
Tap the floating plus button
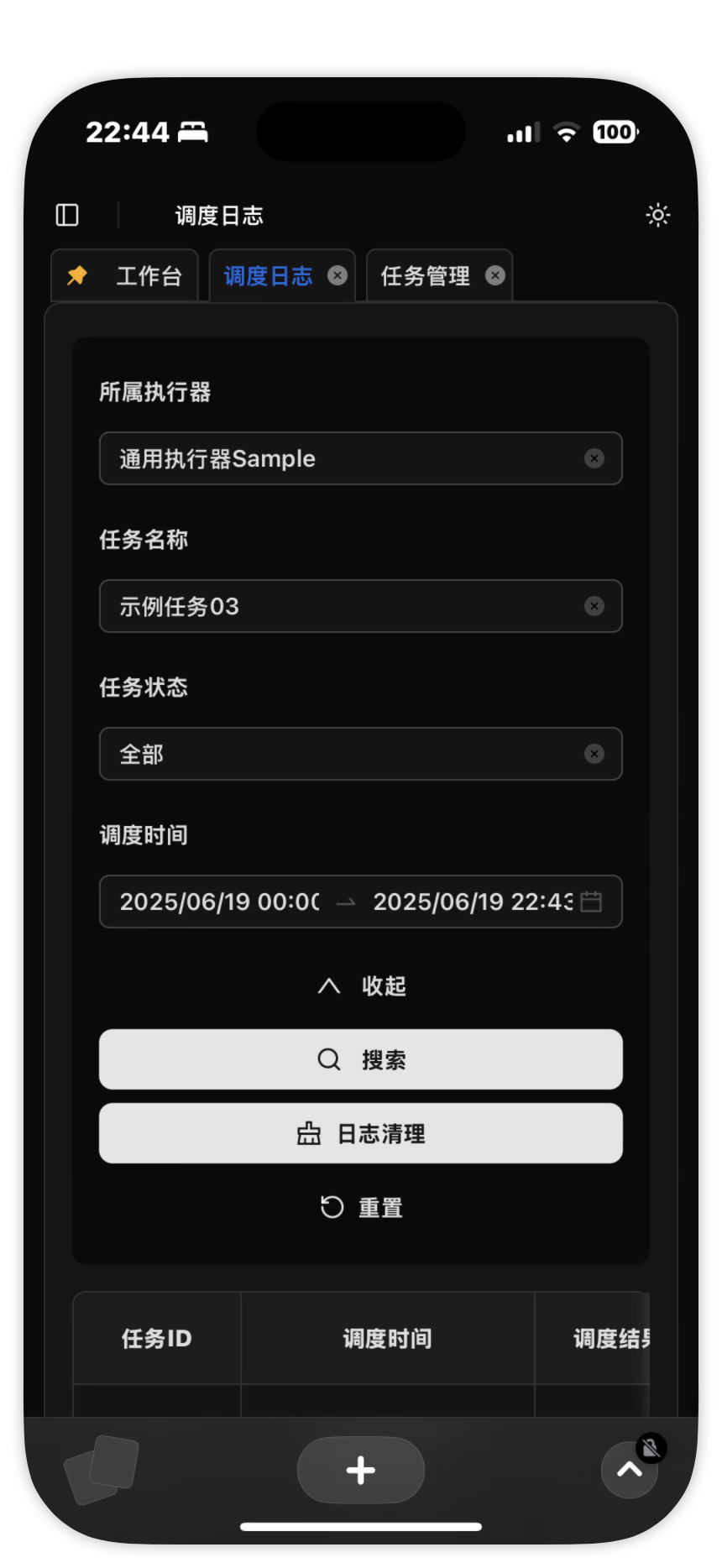pyautogui.click(x=360, y=1470)
